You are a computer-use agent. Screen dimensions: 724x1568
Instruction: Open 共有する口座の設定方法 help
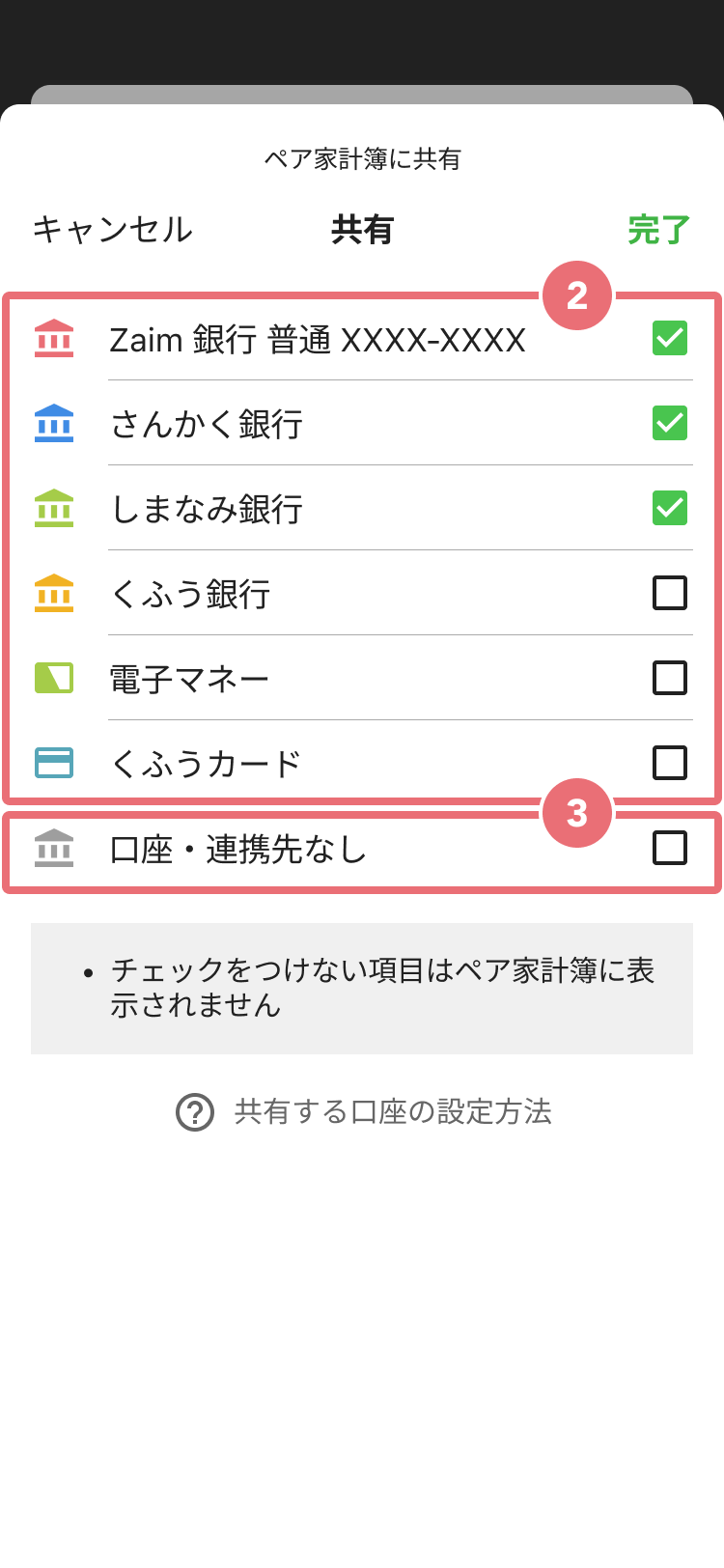tap(364, 1112)
